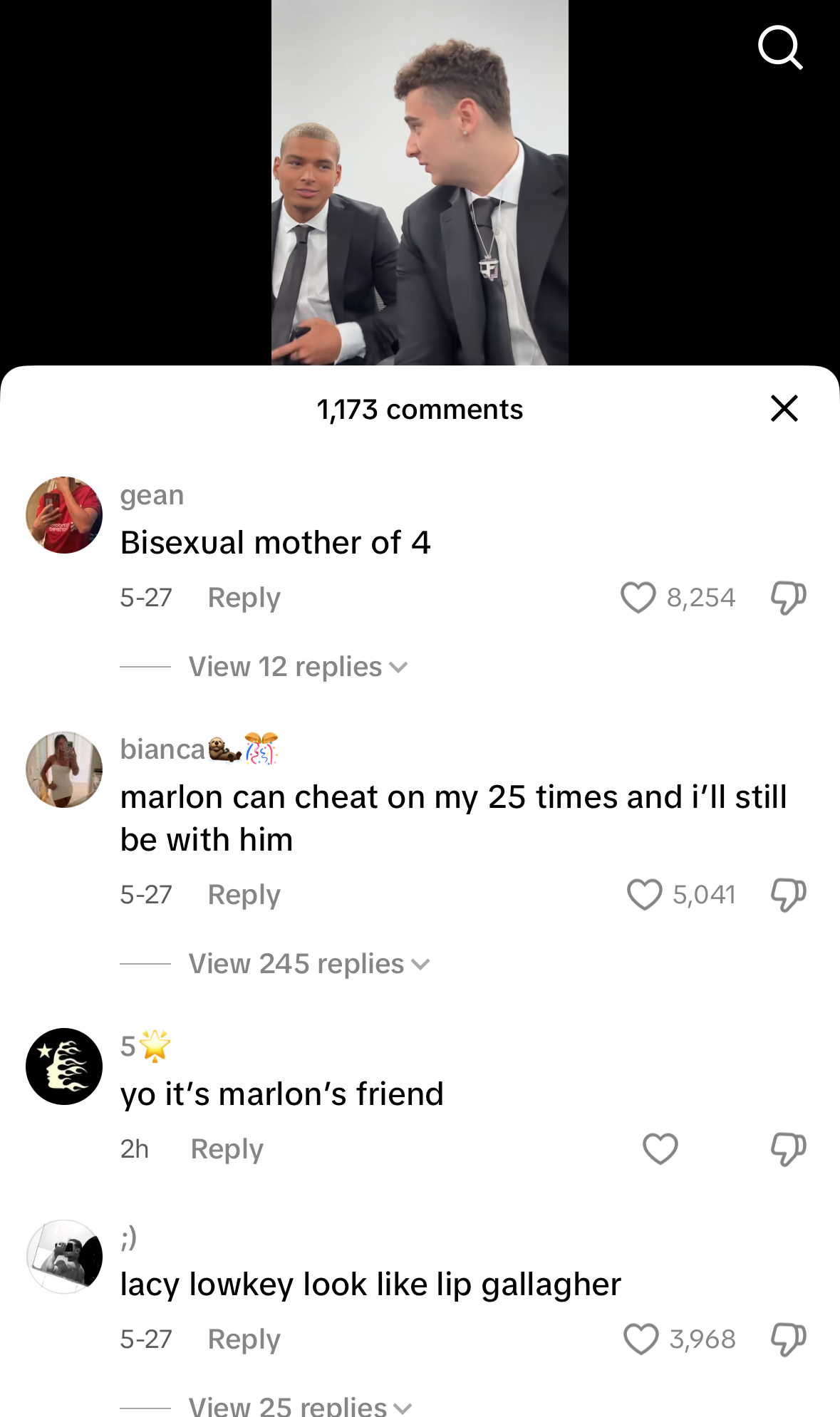Reply to bianca's comment
Image resolution: width=840 pixels, height=1417 pixels.
coord(244,894)
